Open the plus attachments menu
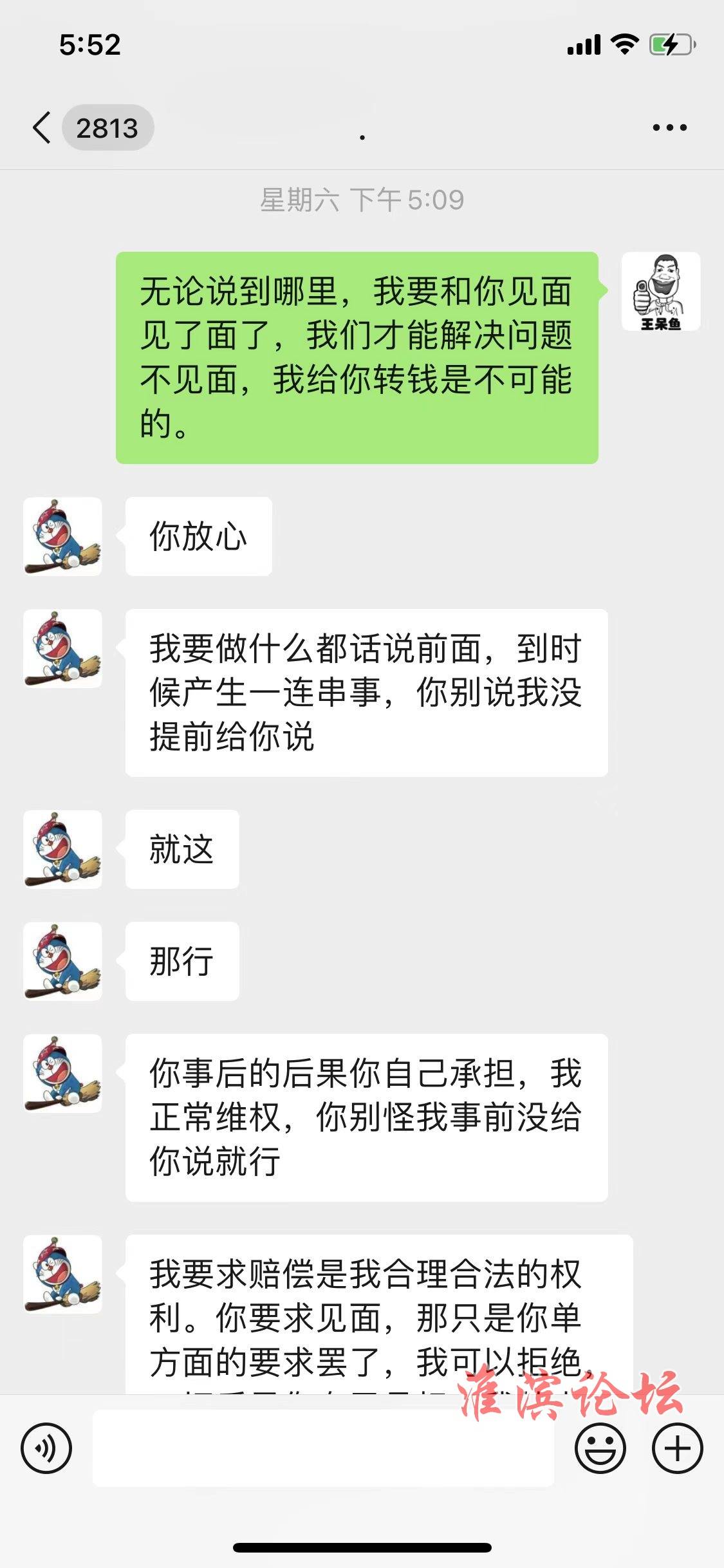Screen dimensions: 724x1568 tap(677, 1449)
